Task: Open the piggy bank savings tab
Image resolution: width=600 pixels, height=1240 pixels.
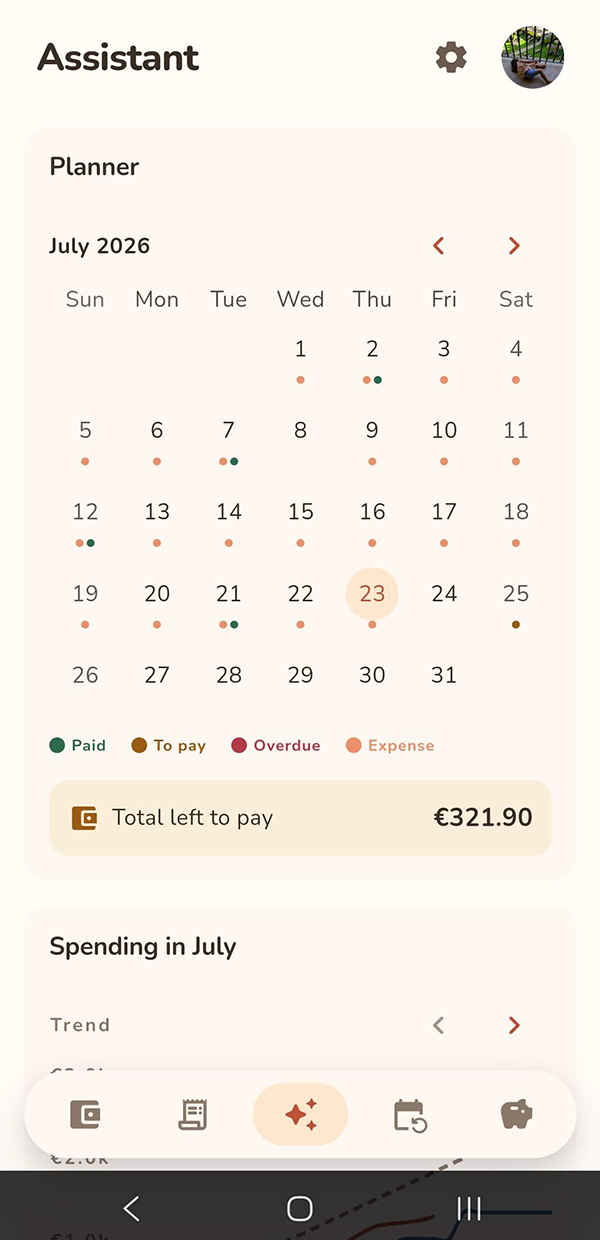Action: point(516,1114)
